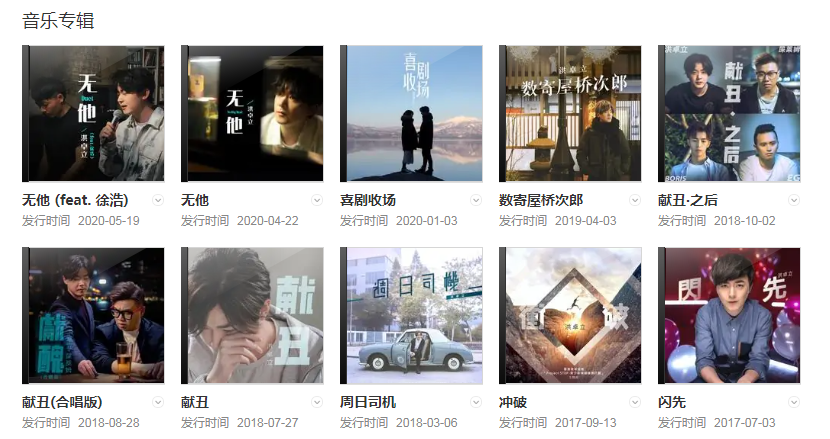830x439 pixels.
Task: Click the 周日司机 album title link
Action: tap(368, 402)
